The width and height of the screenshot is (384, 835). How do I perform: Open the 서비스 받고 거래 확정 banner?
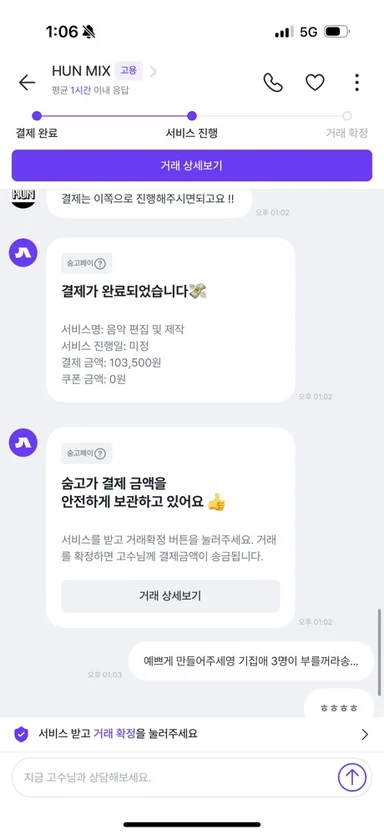192,734
